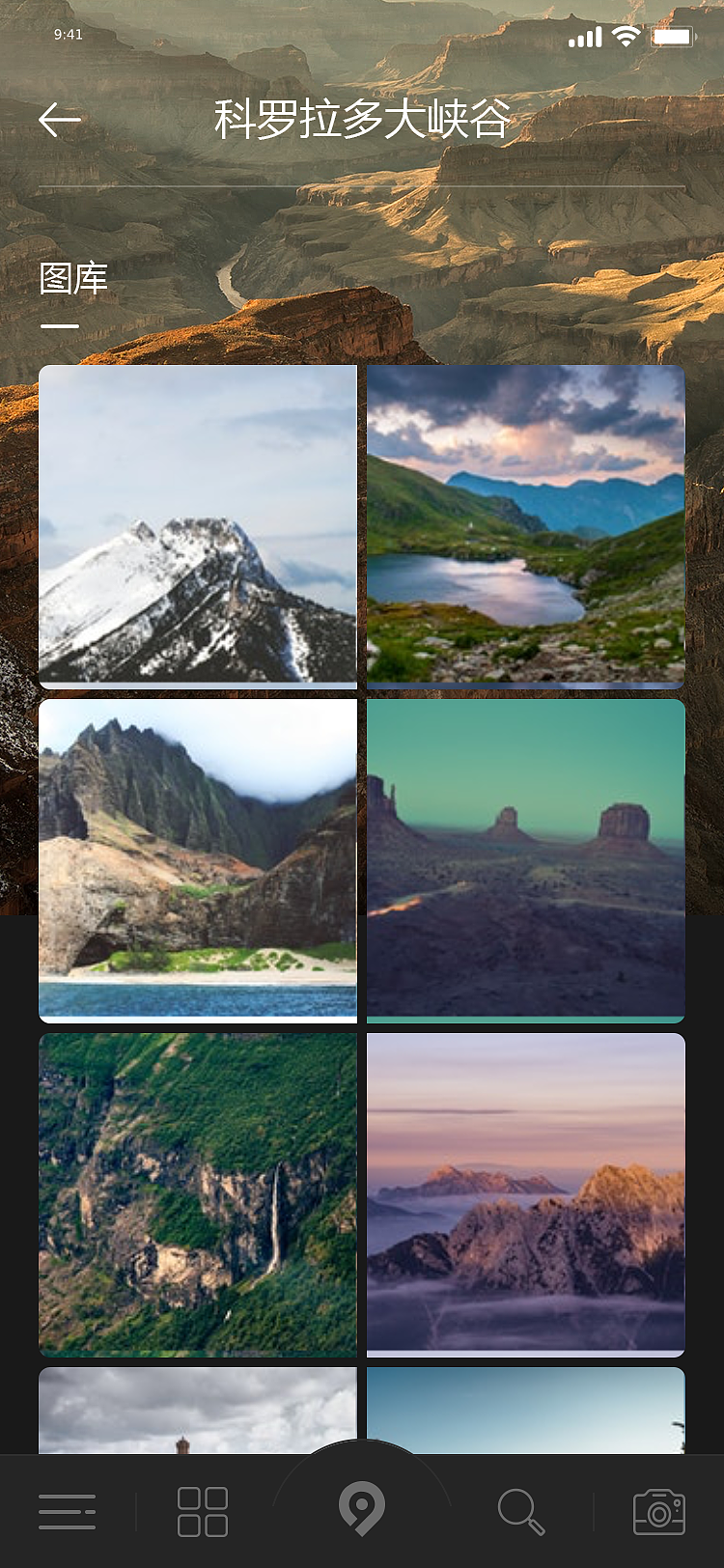Image resolution: width=724 pixels, height=1568 pixels.
Task: Tap the cellular signal bars icon
Action: (584, 36)
